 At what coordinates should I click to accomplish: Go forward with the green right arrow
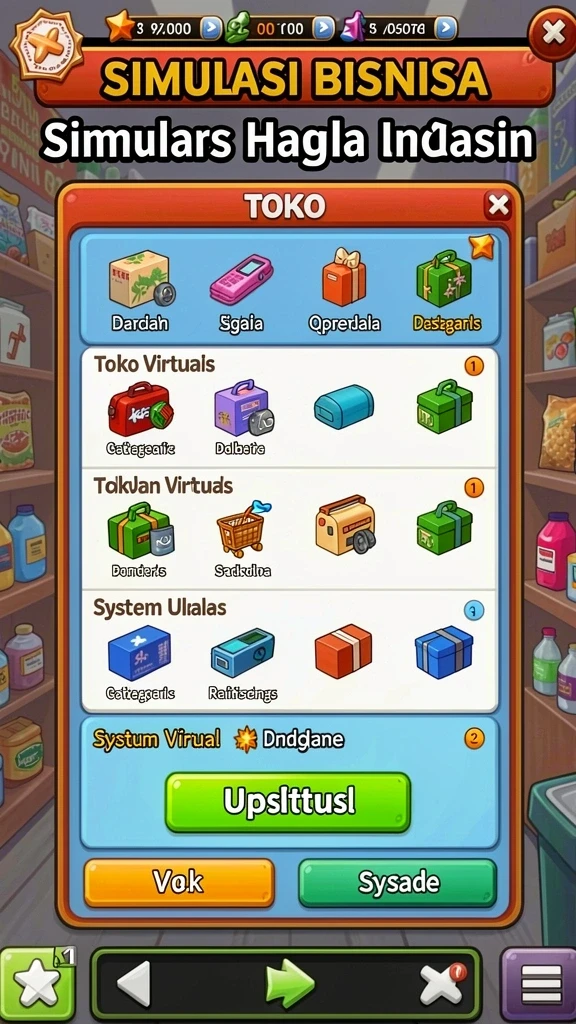290,983
